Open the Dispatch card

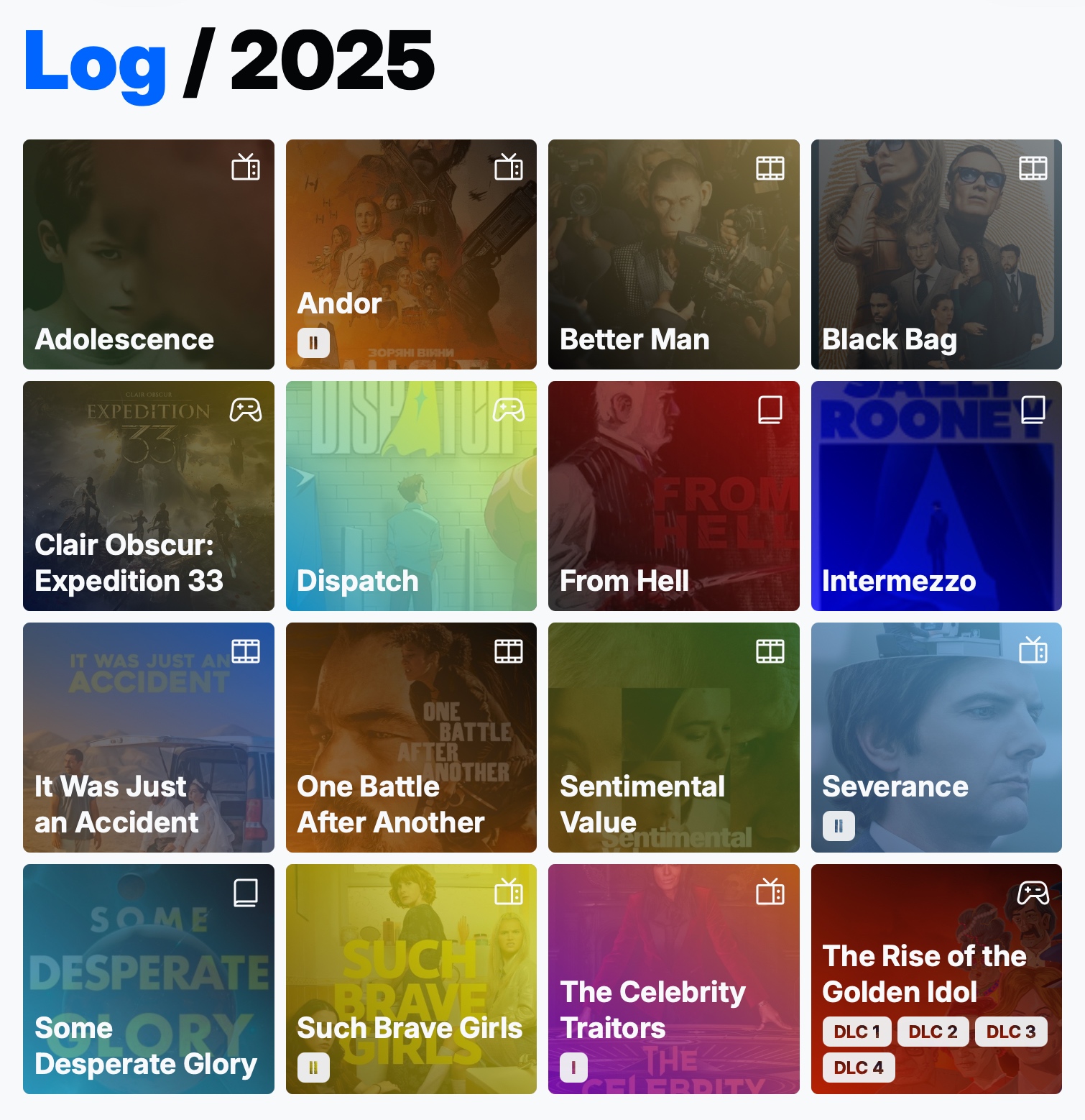pos(411,496)
